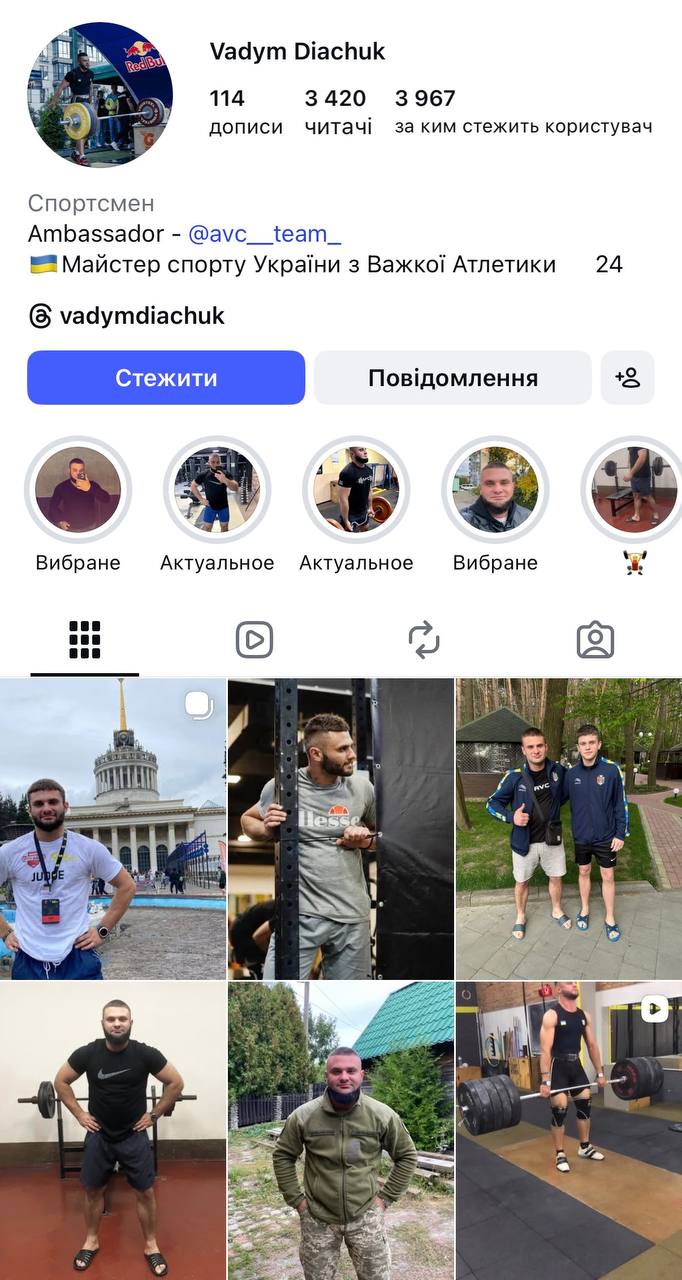The image size is (682, 1280).
Task: Switch to the reposts tab
Action: [424, 640]
